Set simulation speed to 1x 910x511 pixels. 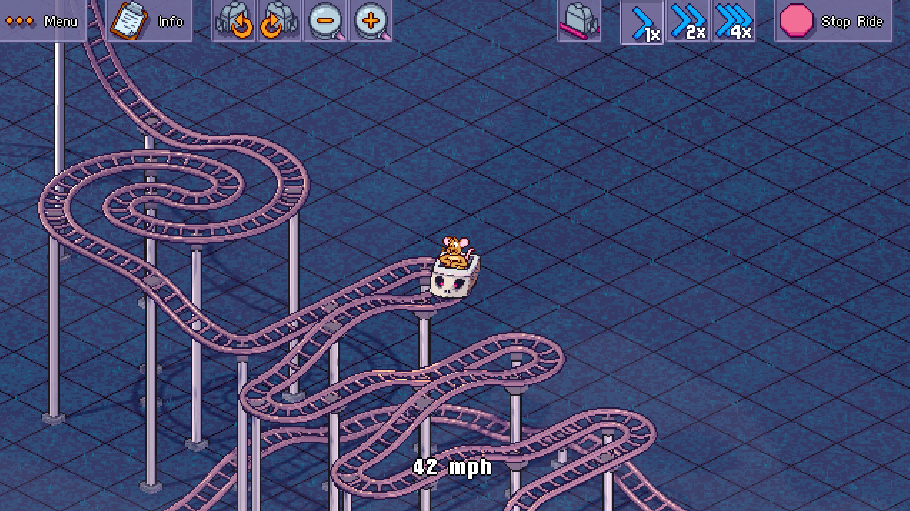[x=643, y=21]
